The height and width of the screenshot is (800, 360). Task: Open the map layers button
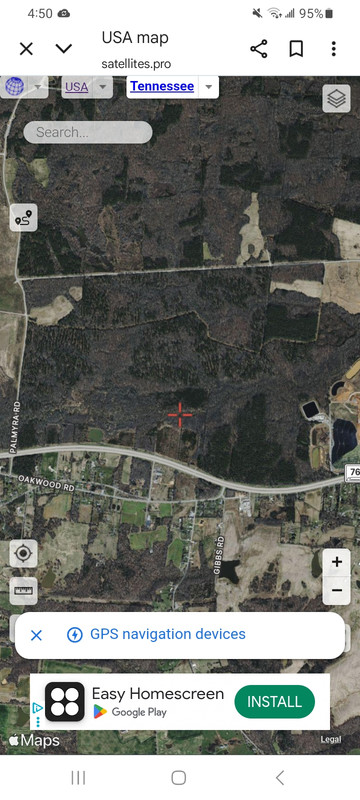pos(336,98)
